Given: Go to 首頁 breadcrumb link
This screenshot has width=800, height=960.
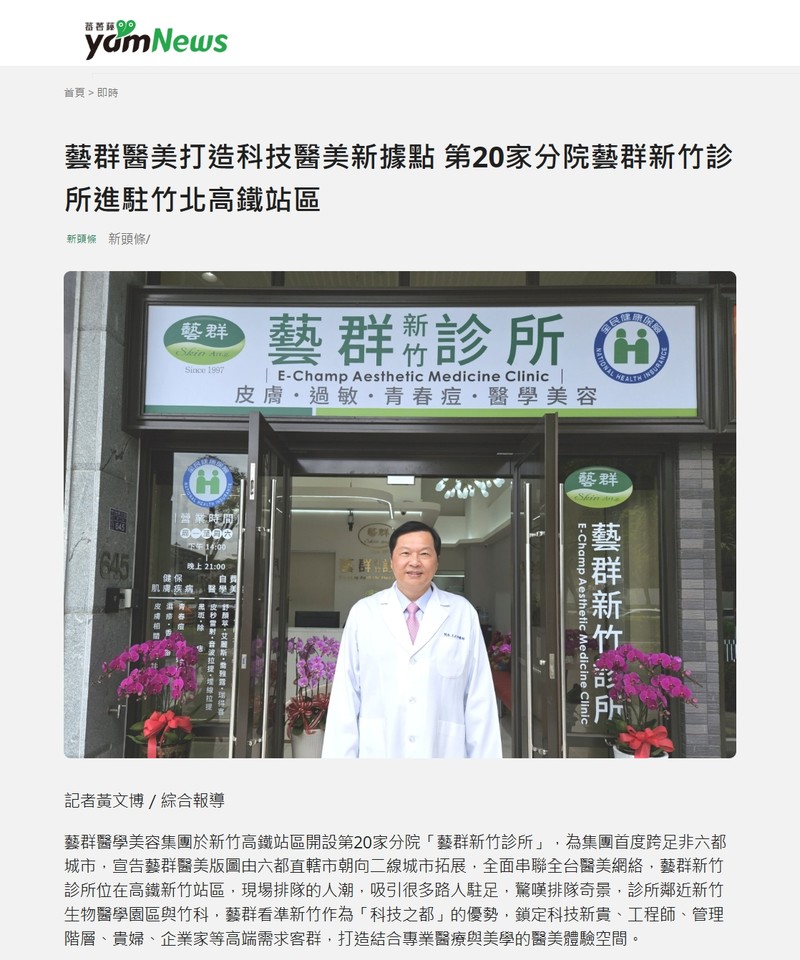Looking at the screenshot, I should point(74,93).
